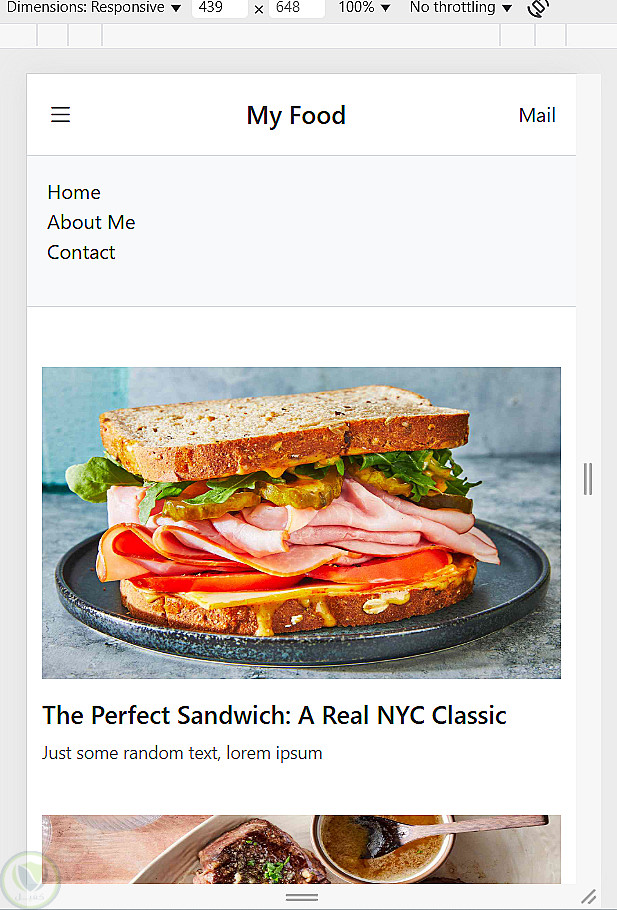Image resolution: width=617 pixels, height=910 pixels.
Task: Open the Dimensions Responsive dropdown
Action: pyautogui.click(x=94, y=8)
